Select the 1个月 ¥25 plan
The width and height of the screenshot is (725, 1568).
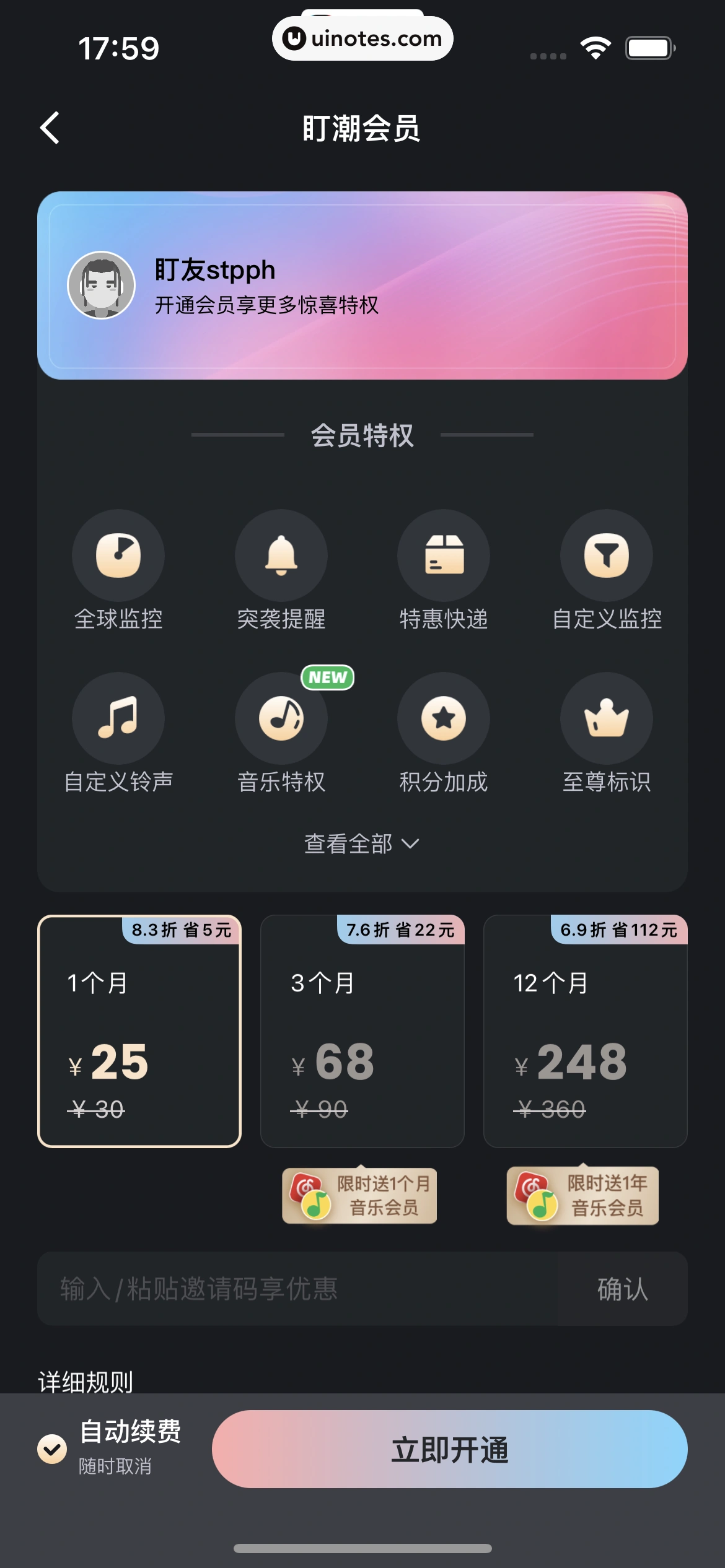(x=139, y=1031)
